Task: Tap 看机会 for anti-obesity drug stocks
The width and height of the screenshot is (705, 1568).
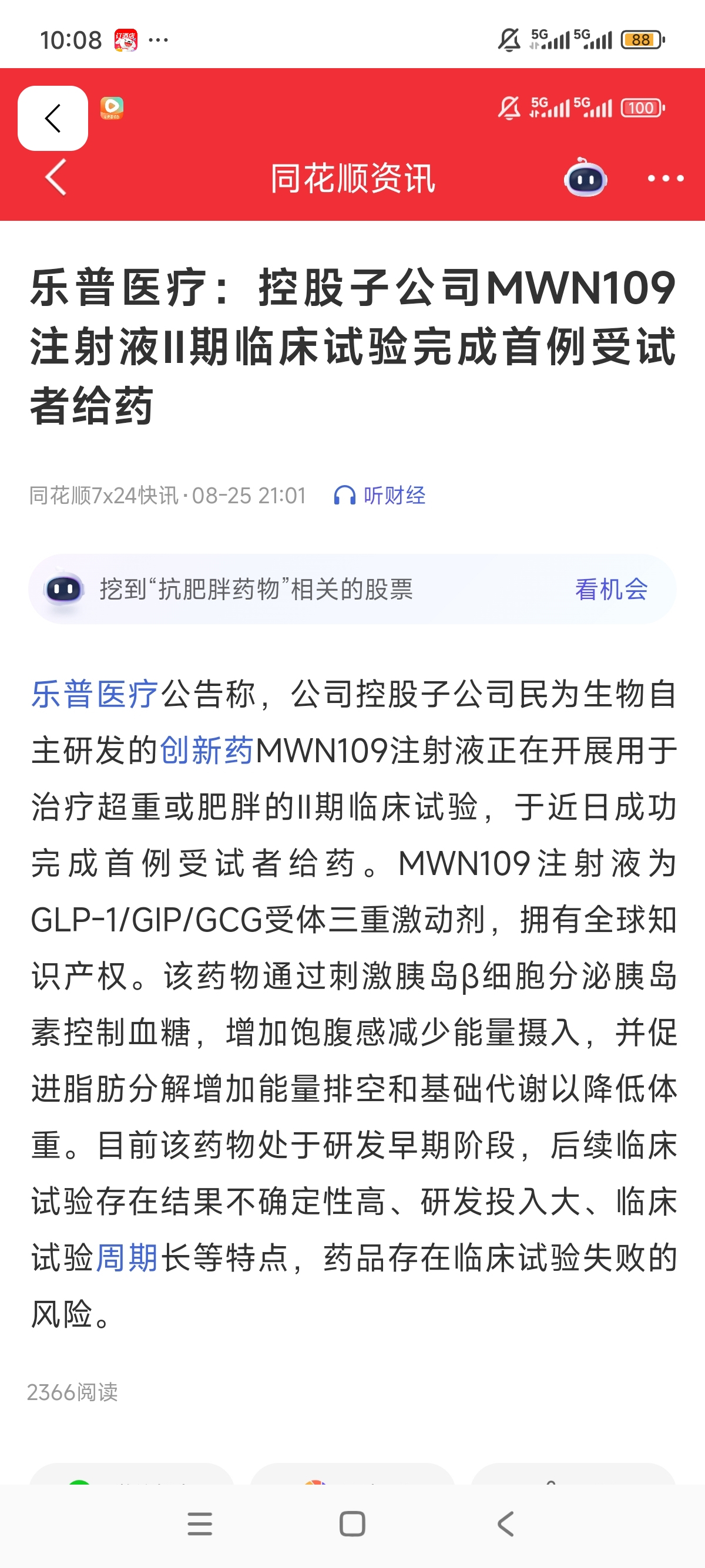Action: click(611, 589)
